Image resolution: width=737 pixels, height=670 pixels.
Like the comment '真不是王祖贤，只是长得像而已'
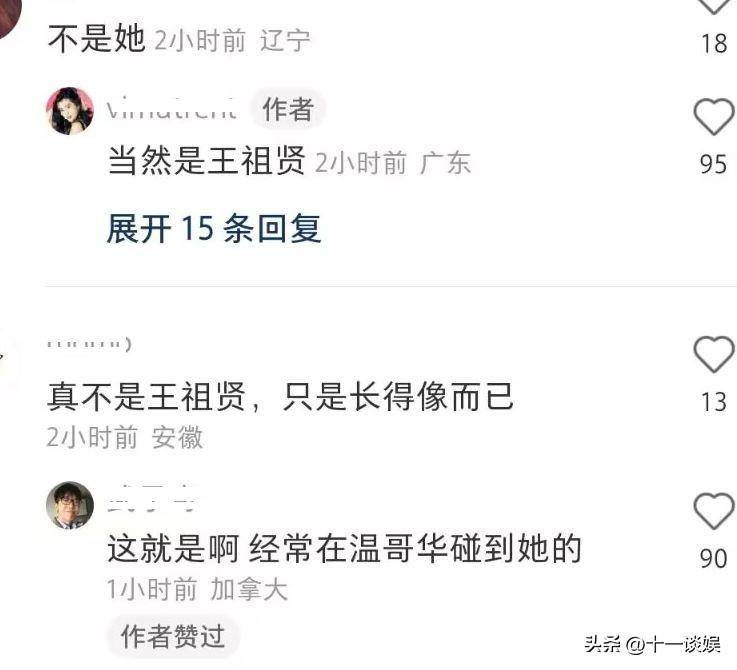click(x=713, y=354)
